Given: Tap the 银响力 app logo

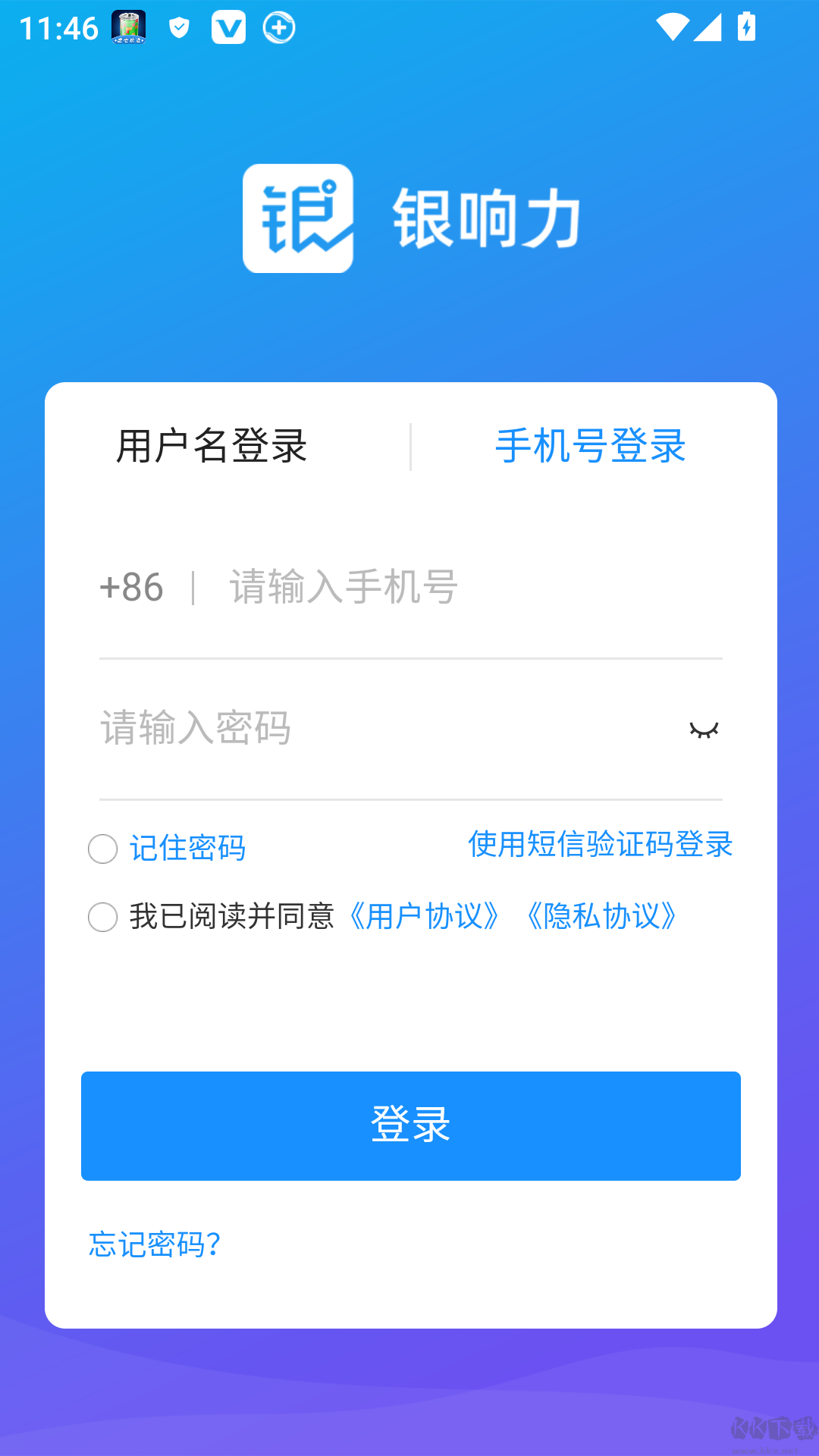Looking at the screenshot, I should tap(298, 218).
